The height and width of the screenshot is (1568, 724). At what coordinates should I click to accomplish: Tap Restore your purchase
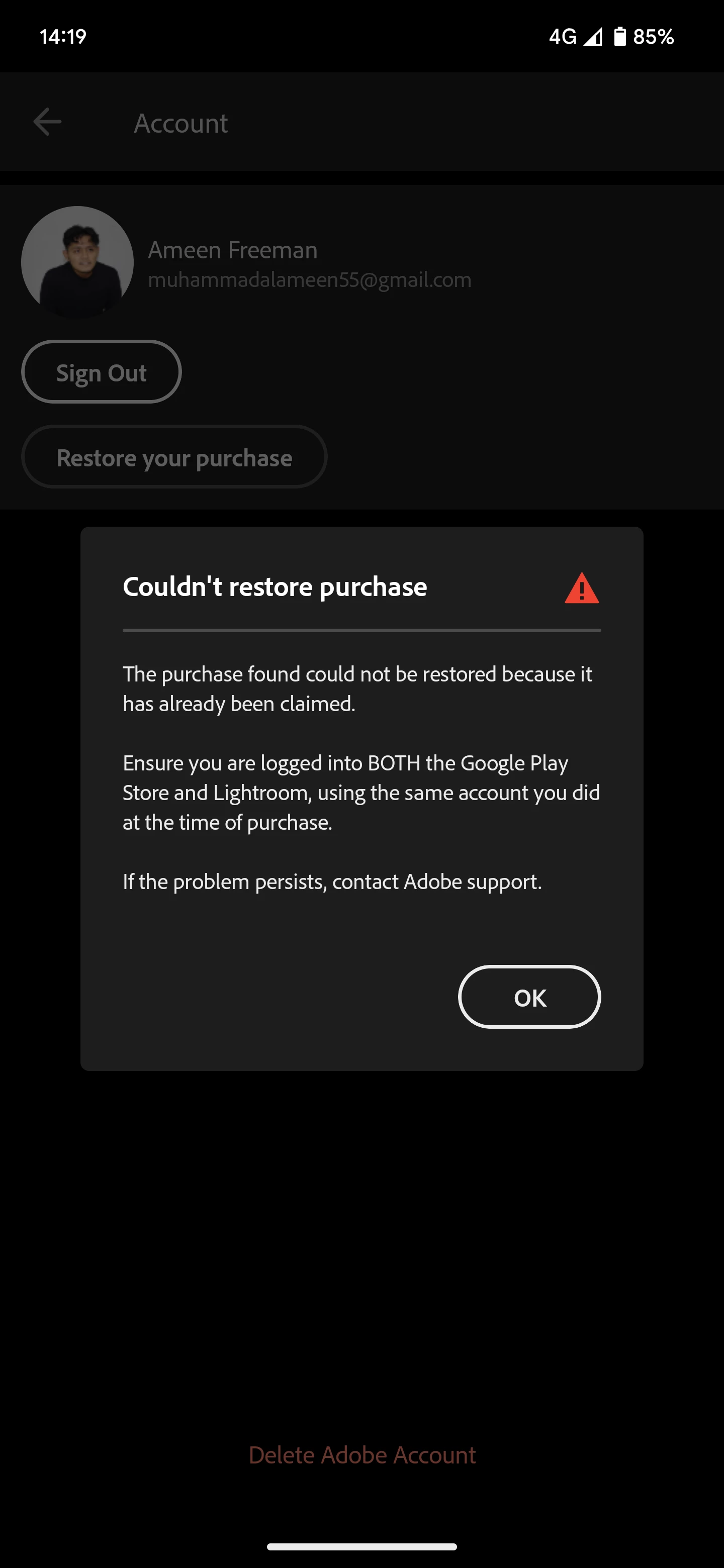tap(174, 457)
